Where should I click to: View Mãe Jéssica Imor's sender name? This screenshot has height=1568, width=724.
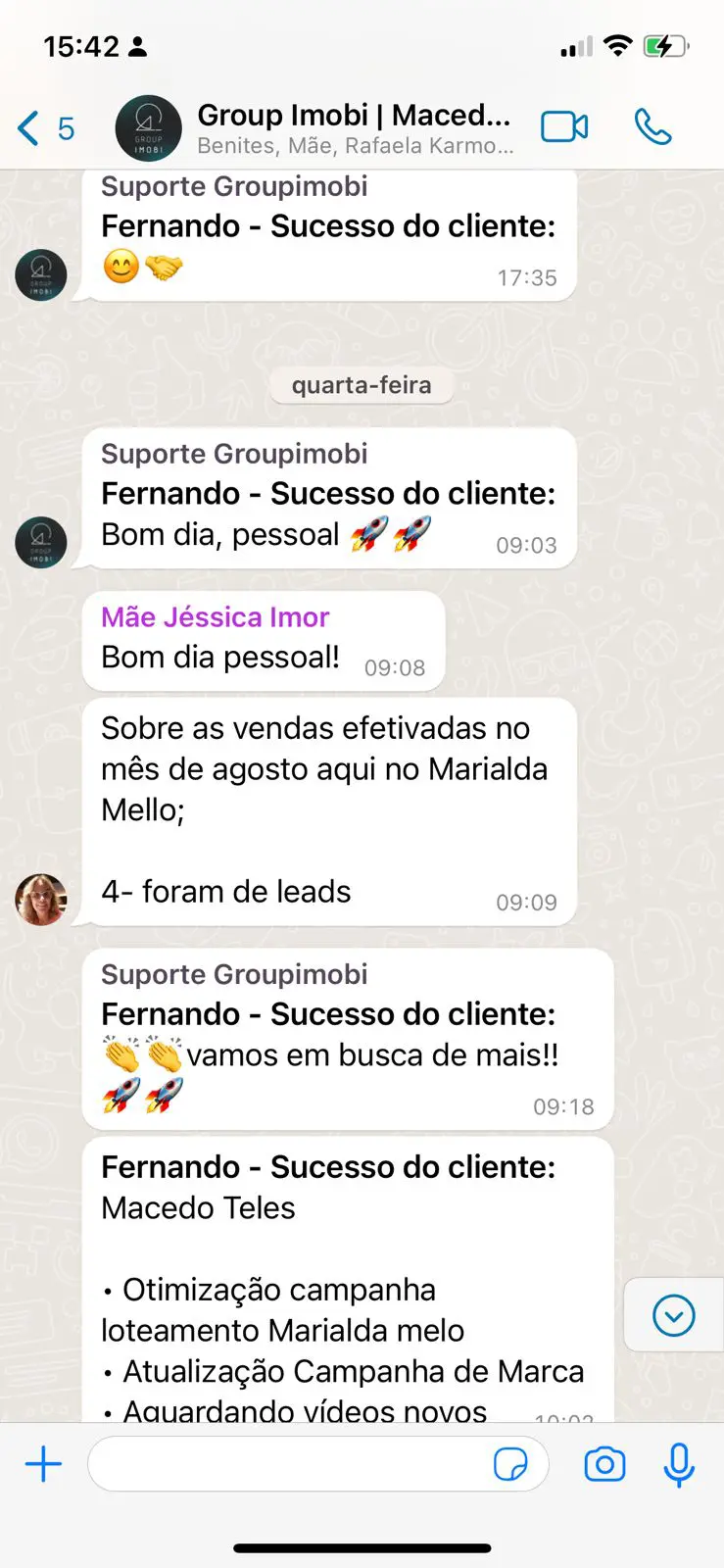(x=216, y=617)
